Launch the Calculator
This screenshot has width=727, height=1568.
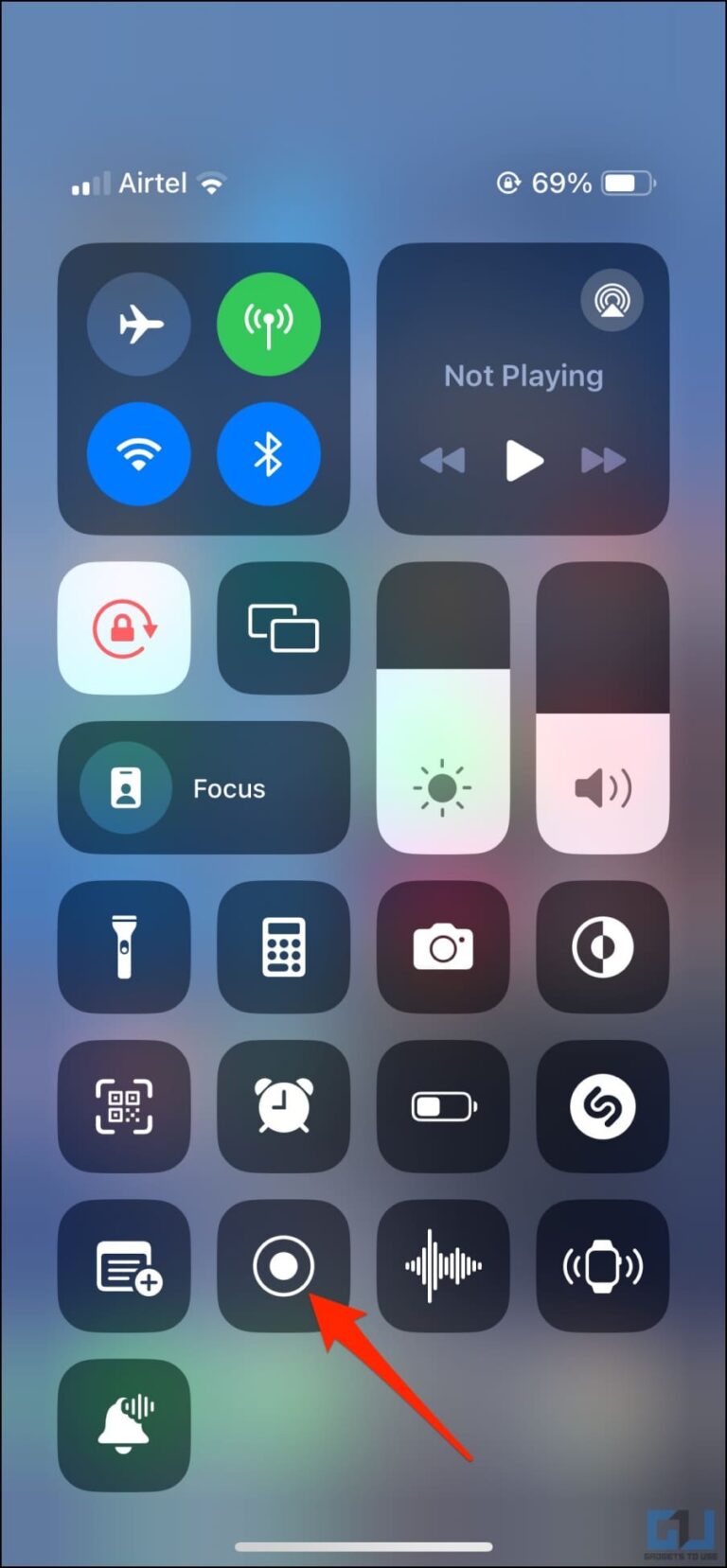(283, 946)
